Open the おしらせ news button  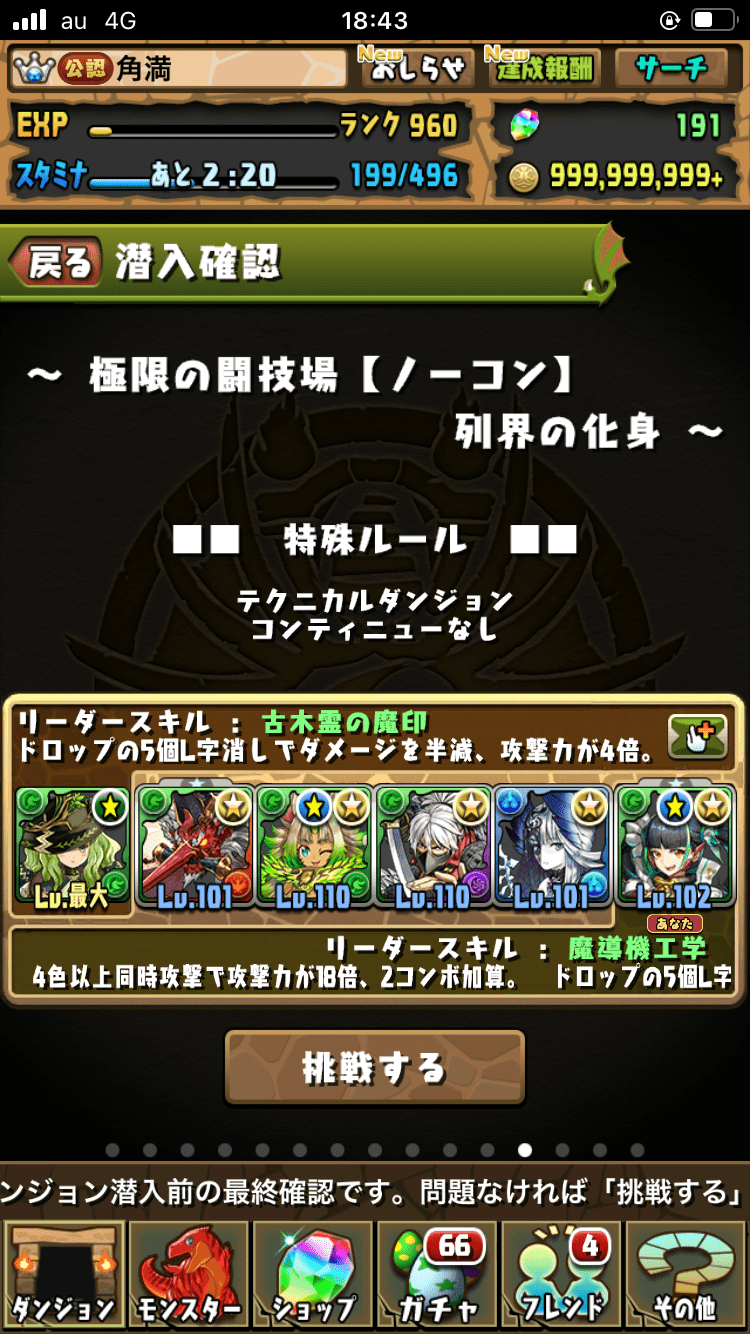pos(411,68)
